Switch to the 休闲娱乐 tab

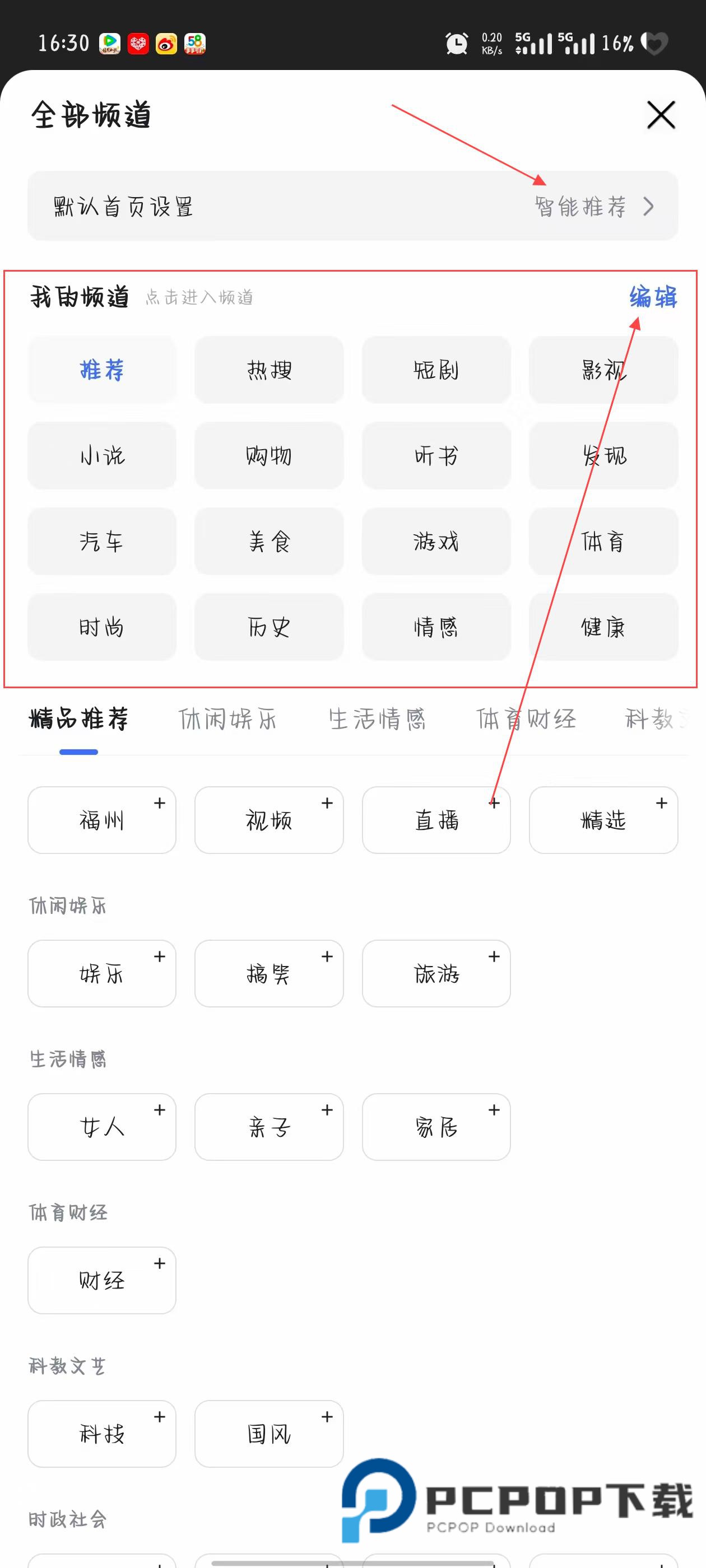point(227,719)
